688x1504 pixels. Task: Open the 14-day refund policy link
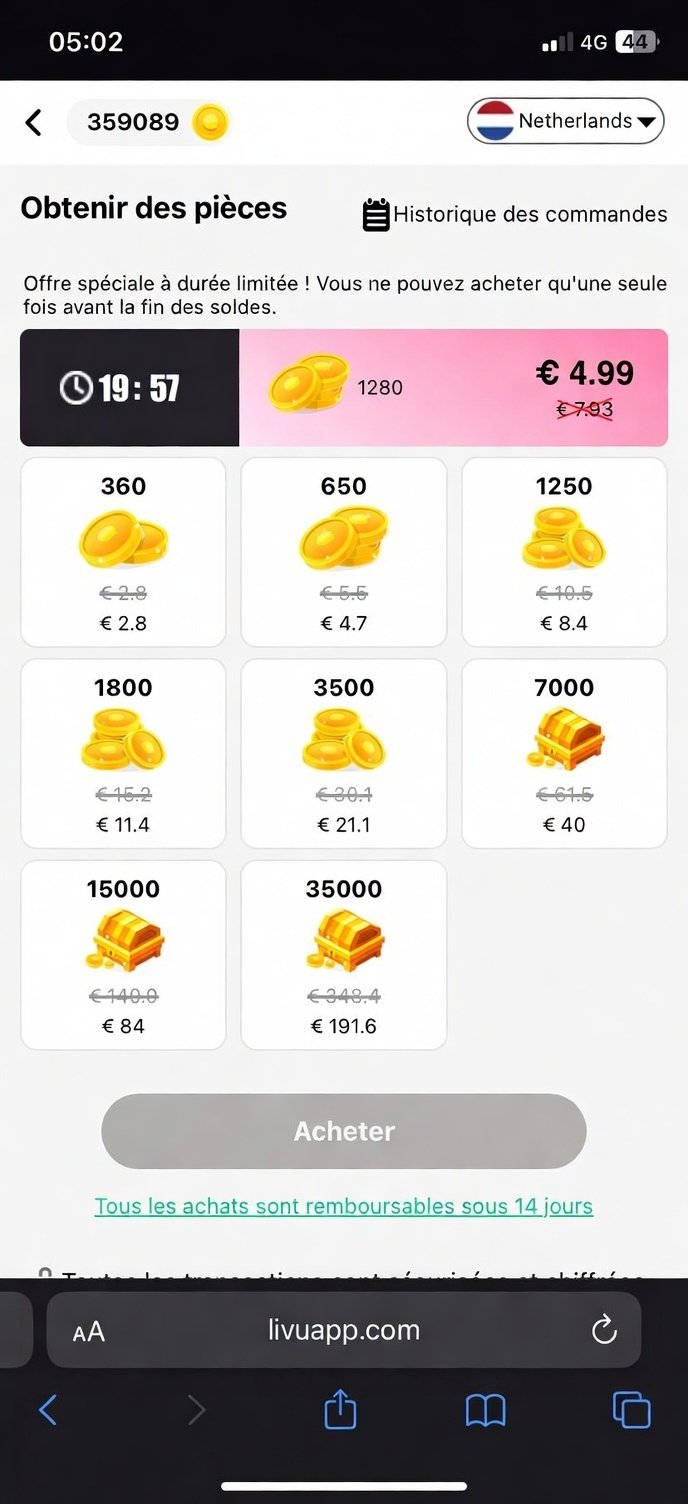[x=343, y=1206]
